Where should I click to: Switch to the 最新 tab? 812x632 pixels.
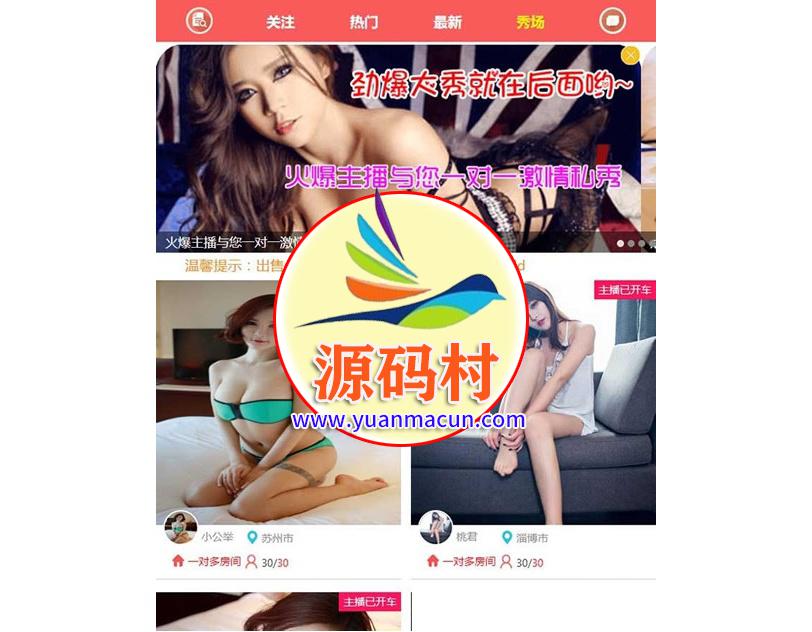[x=447, y=22]
